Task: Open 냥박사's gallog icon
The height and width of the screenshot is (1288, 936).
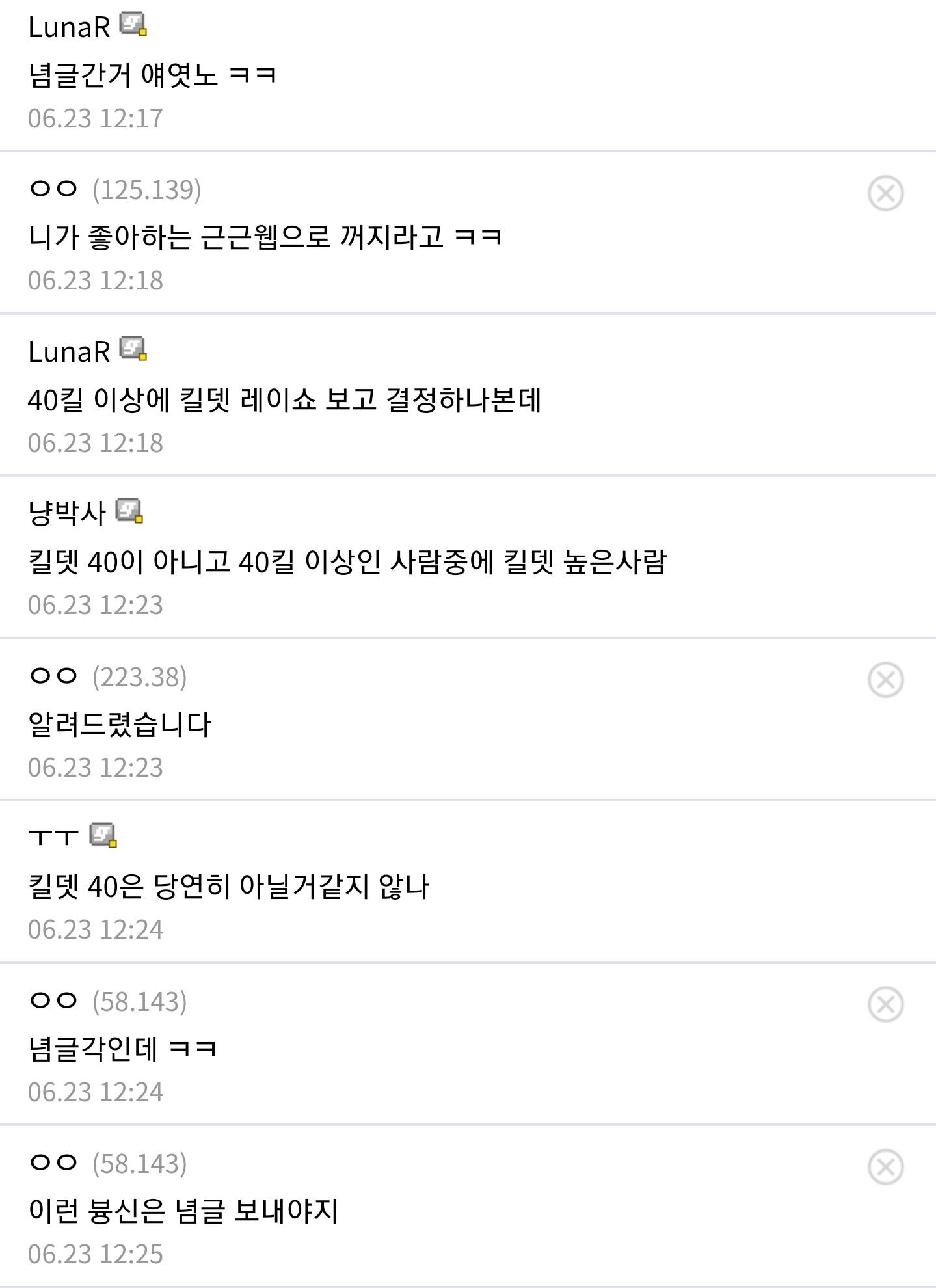Action: pos(129,511)
